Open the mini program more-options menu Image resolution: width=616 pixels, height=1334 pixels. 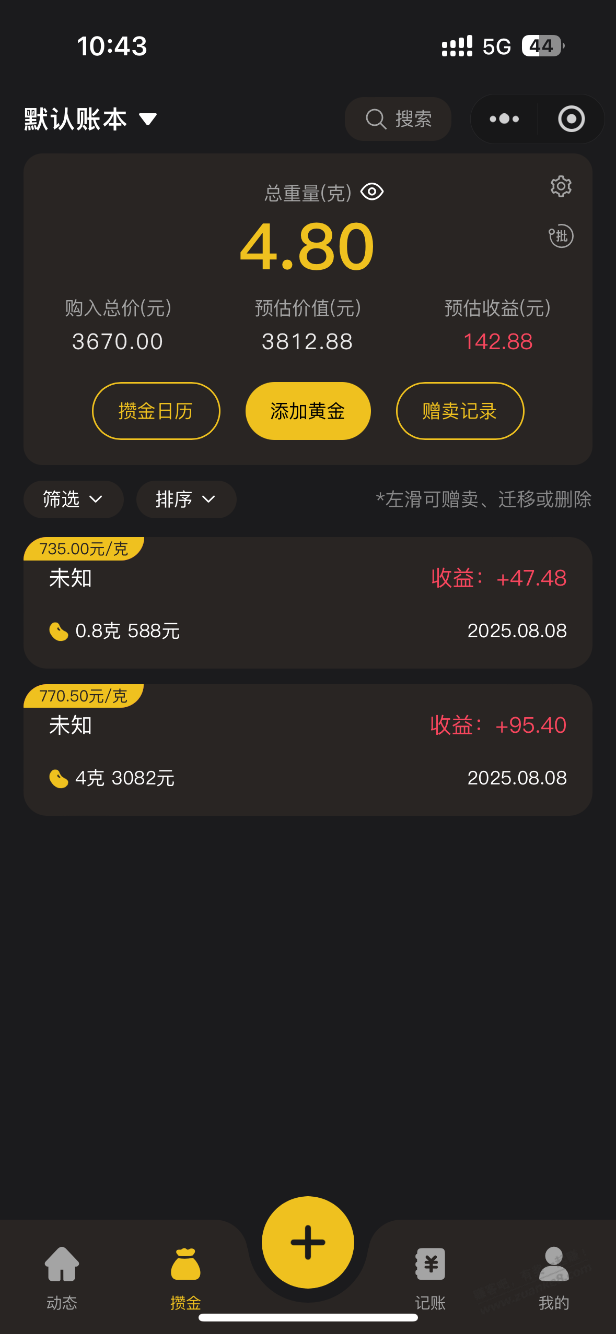pos(504,119)
